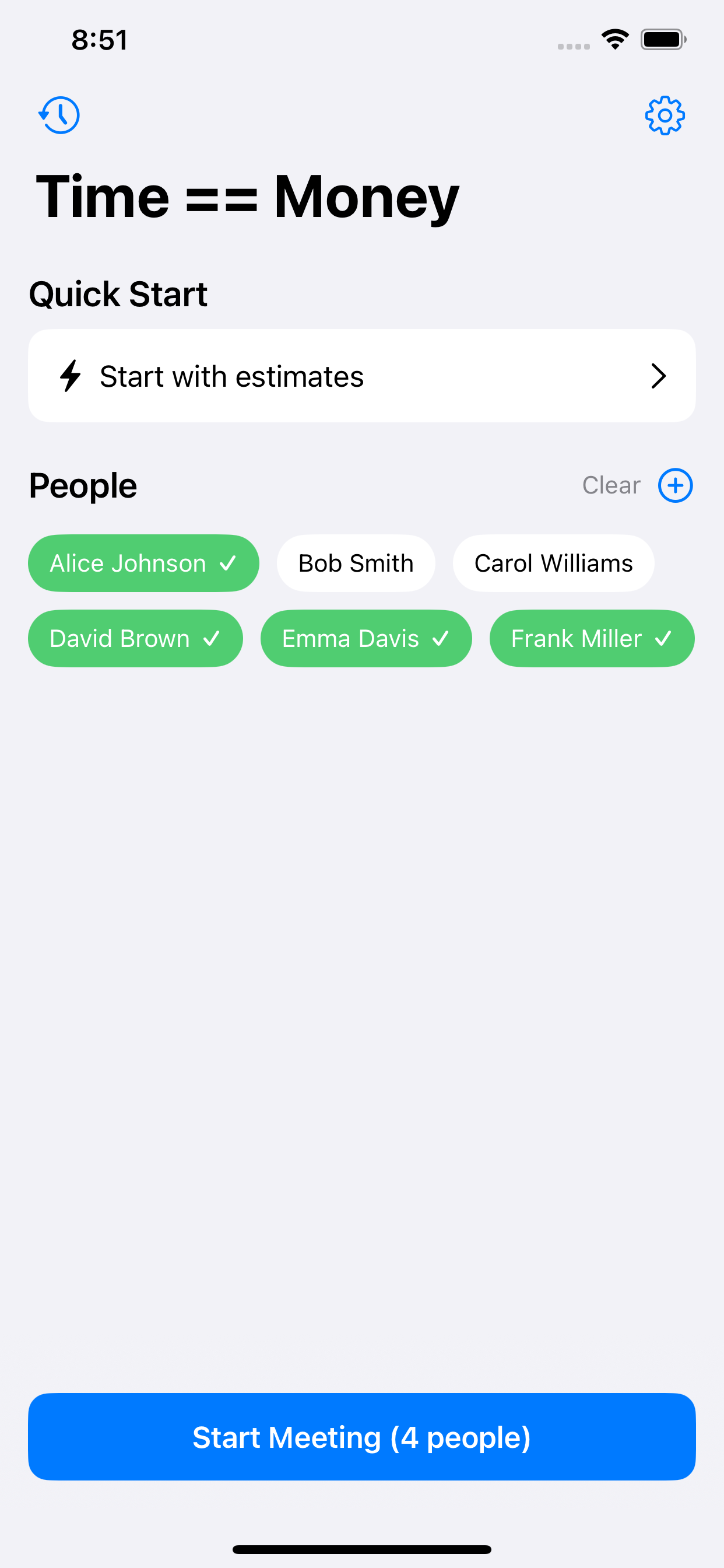Open the meeting history clock icon
The image size is (724, 1568).
click(59, 115)
